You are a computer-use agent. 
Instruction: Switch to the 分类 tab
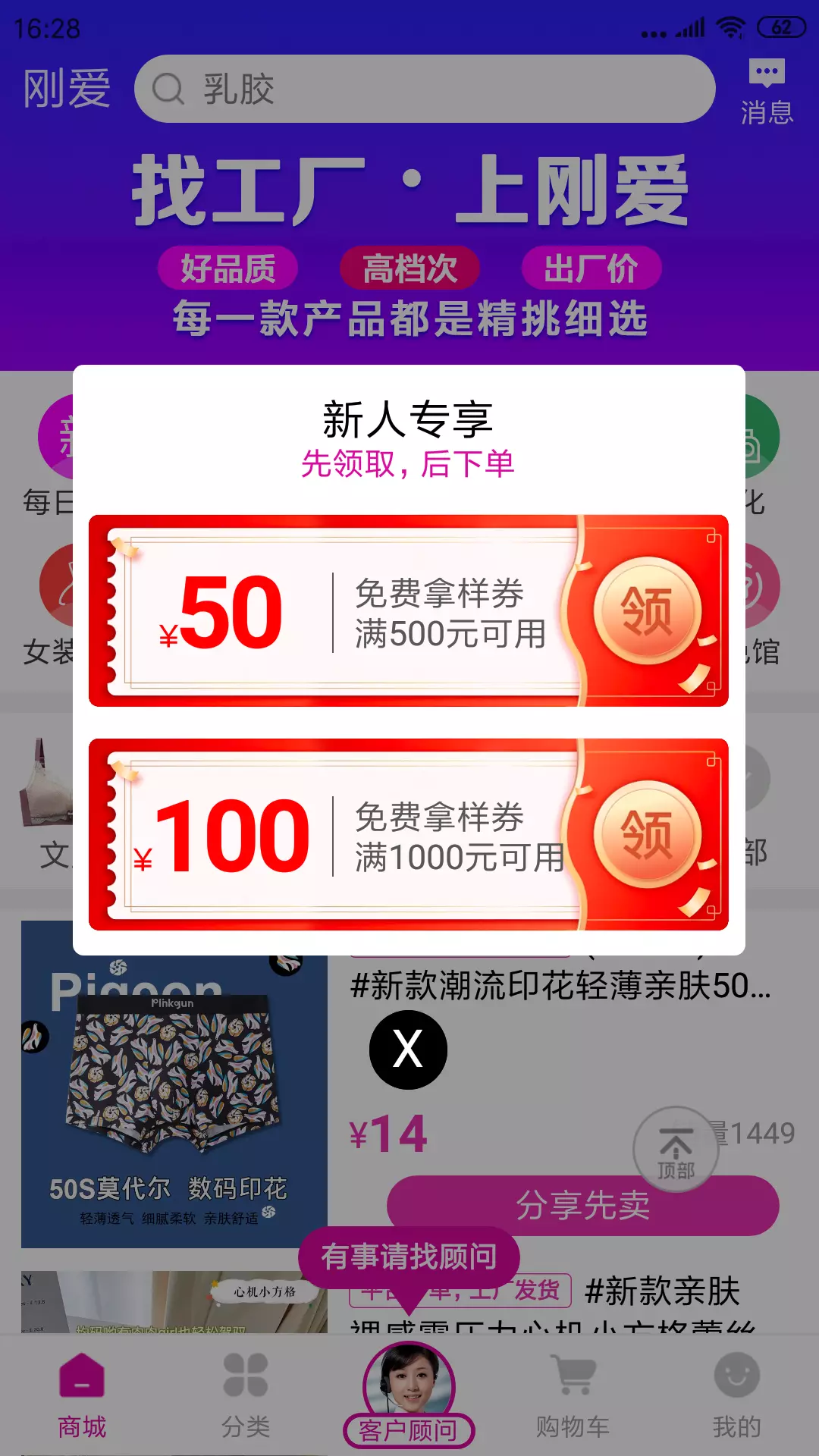[246, 1395]
